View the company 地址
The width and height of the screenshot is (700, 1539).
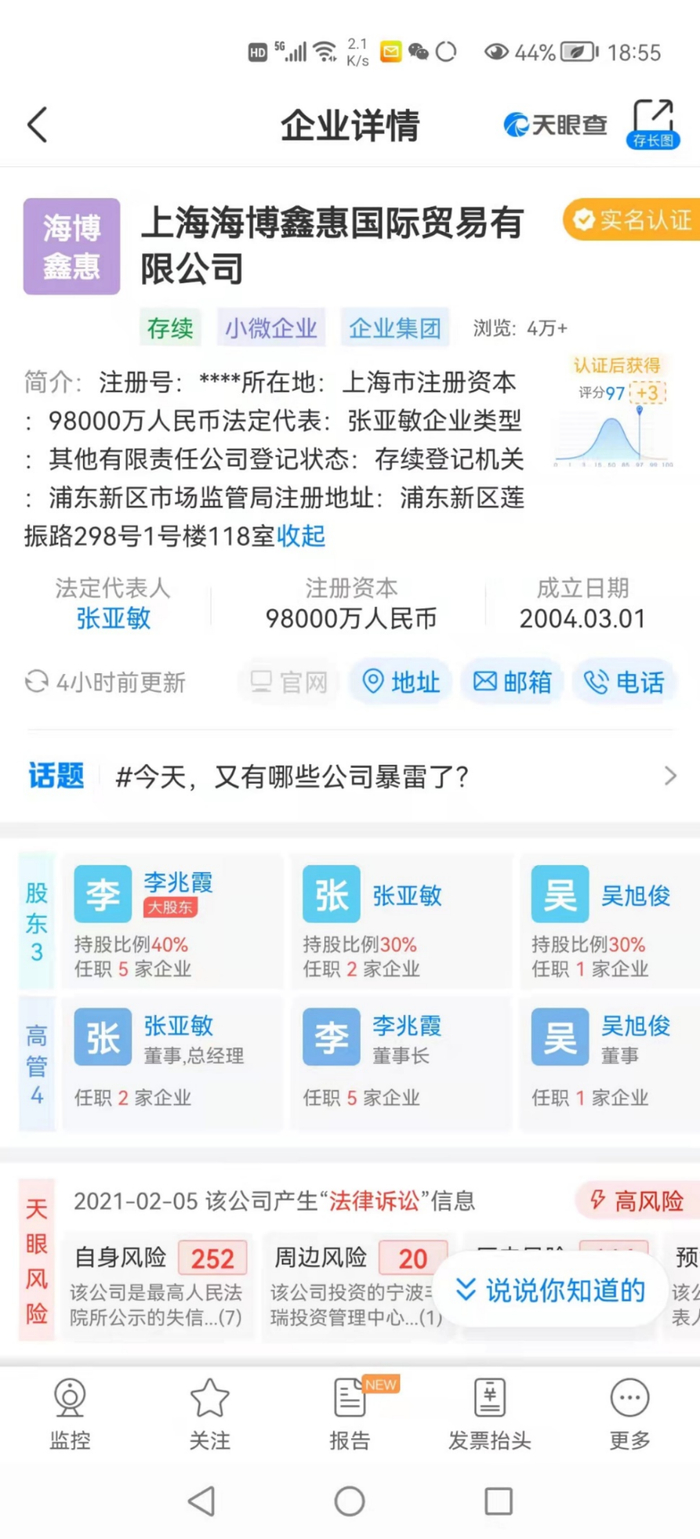point(400,682)
